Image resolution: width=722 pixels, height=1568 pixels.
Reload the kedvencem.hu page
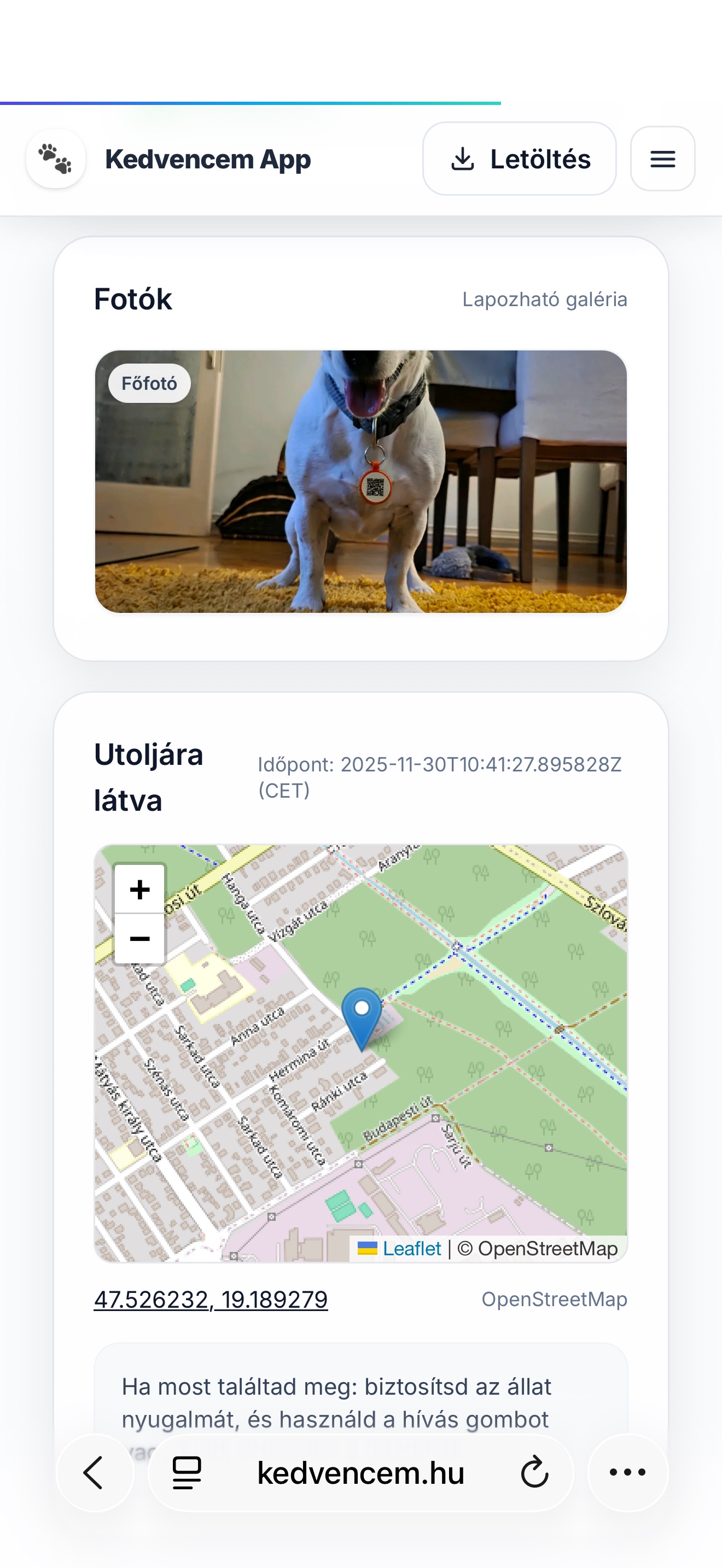pyautogui.click(x=534, y=1473)
